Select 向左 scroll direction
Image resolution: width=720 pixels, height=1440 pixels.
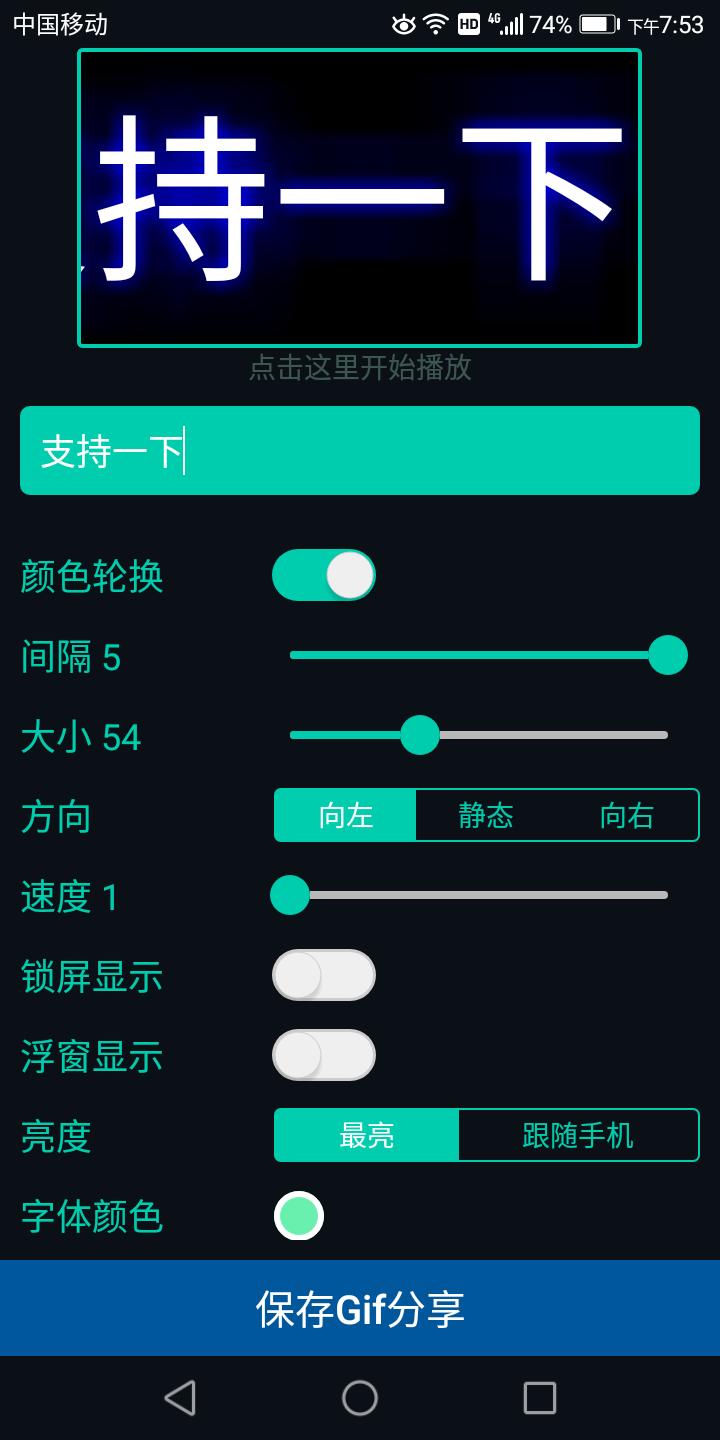point(346,816)
